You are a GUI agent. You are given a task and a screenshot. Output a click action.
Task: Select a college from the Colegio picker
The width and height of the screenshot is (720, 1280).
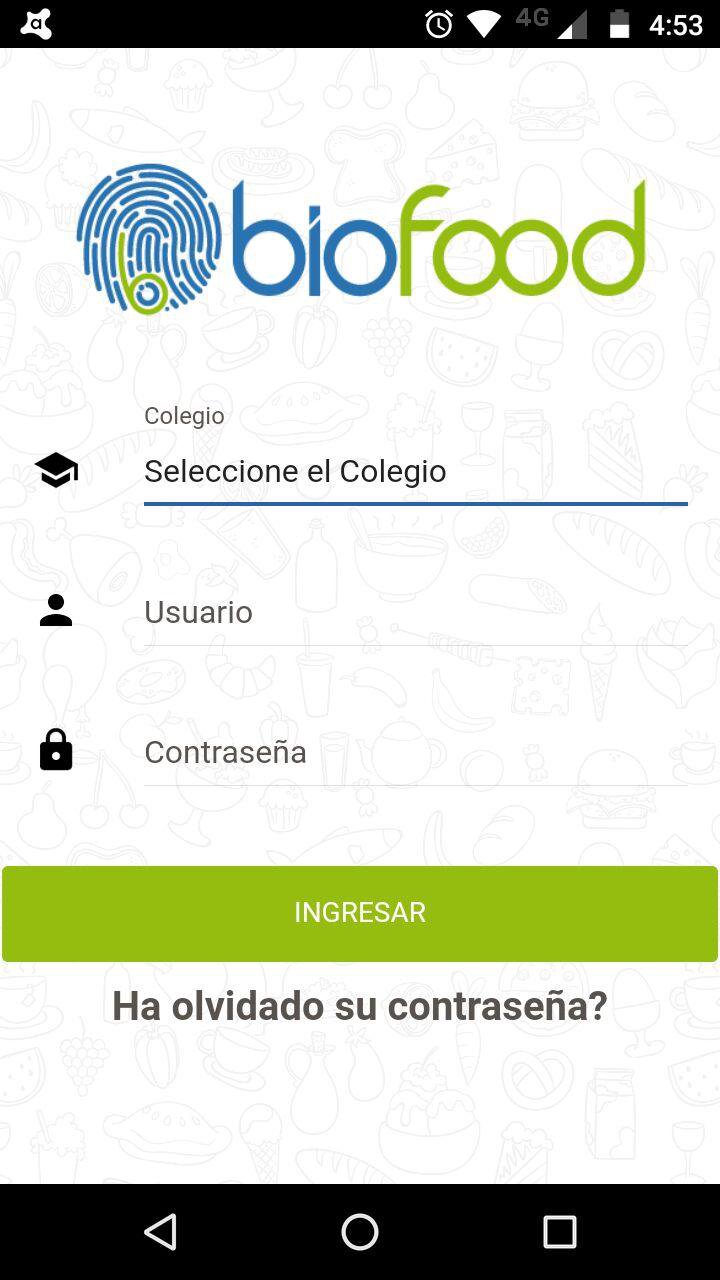pyautogui.click(x=416, y=470)
